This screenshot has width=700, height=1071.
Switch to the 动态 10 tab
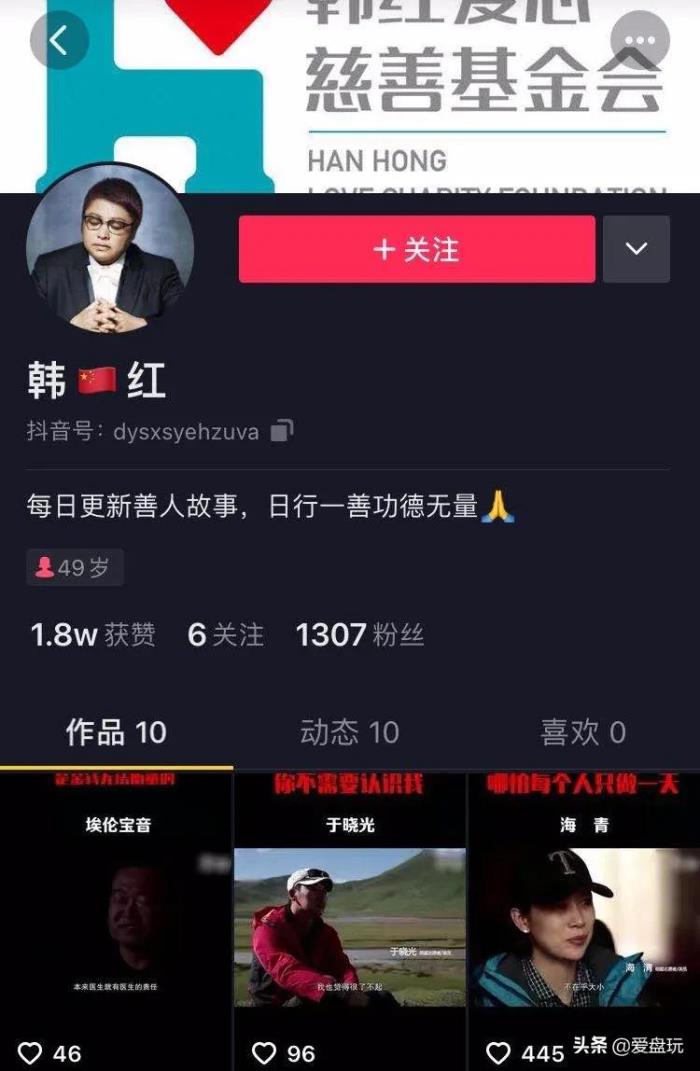[349, 732]
